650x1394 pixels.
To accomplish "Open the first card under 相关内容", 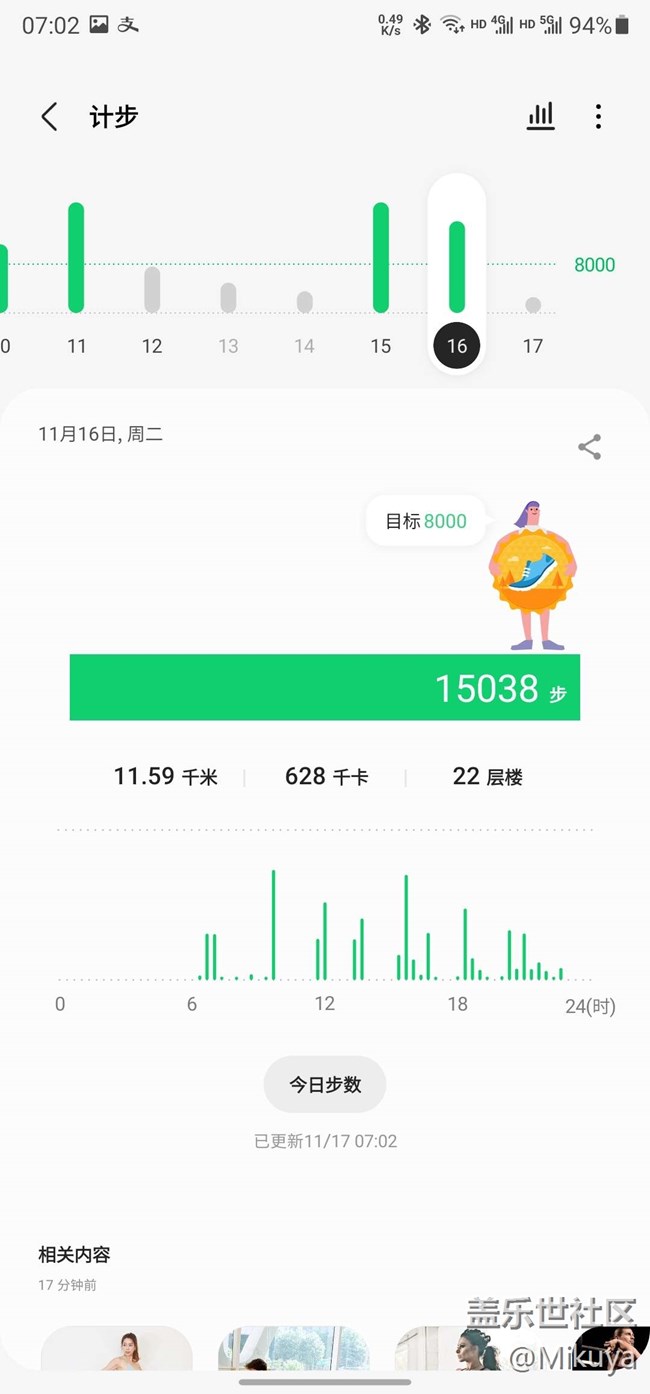I will point(116,1348).
